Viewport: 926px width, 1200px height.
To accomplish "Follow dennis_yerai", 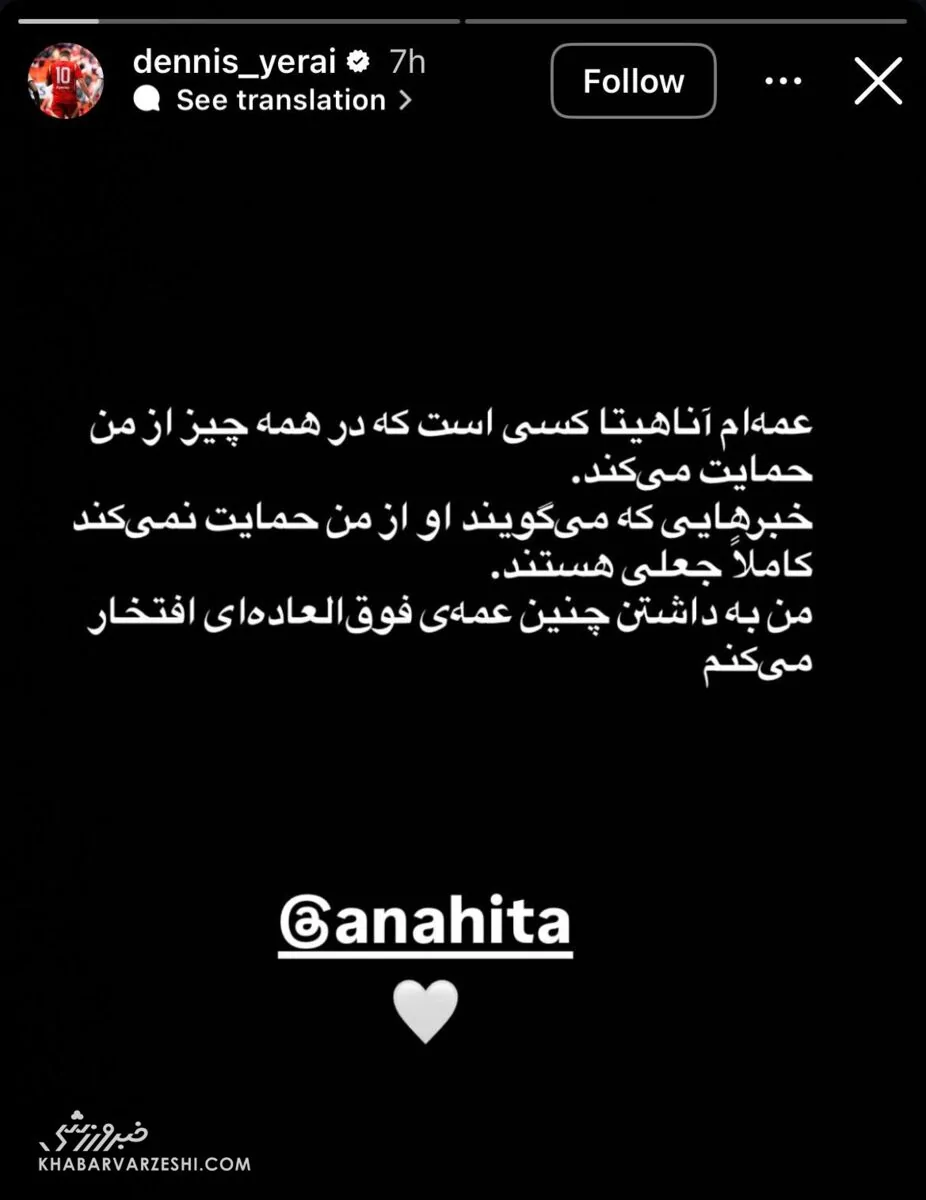I will 633,81.
